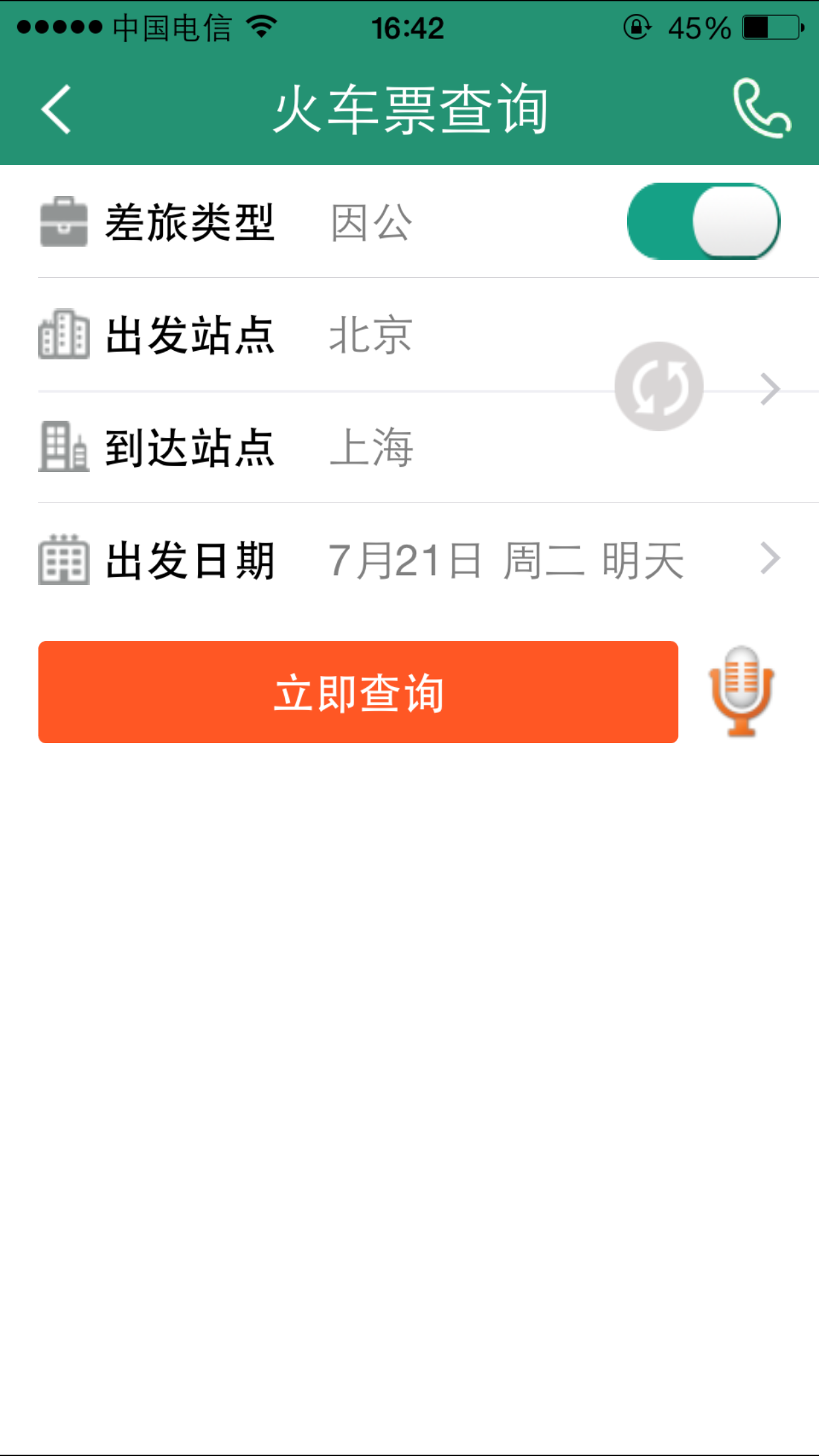The image size is (819, 1456).
Task: Choose arrival station 上海
Action: tap(371, 448)
